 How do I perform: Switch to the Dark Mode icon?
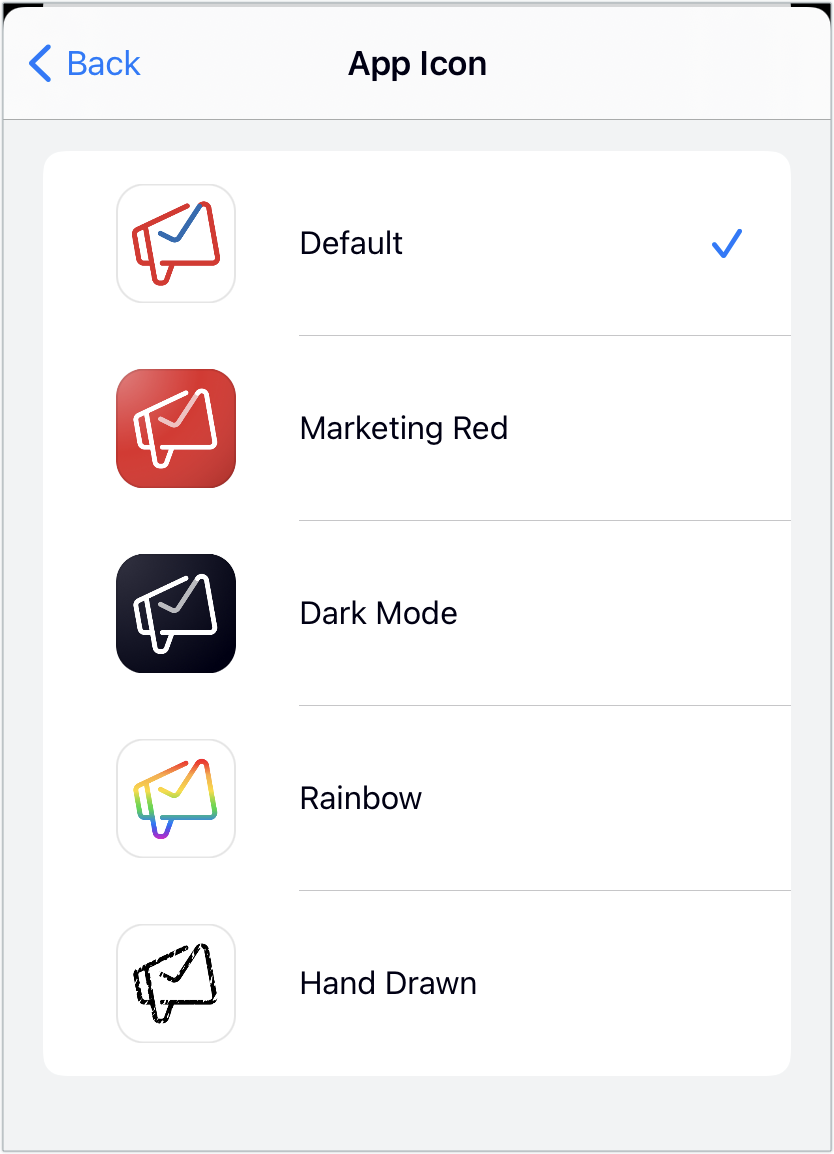(x=378, y=613)
